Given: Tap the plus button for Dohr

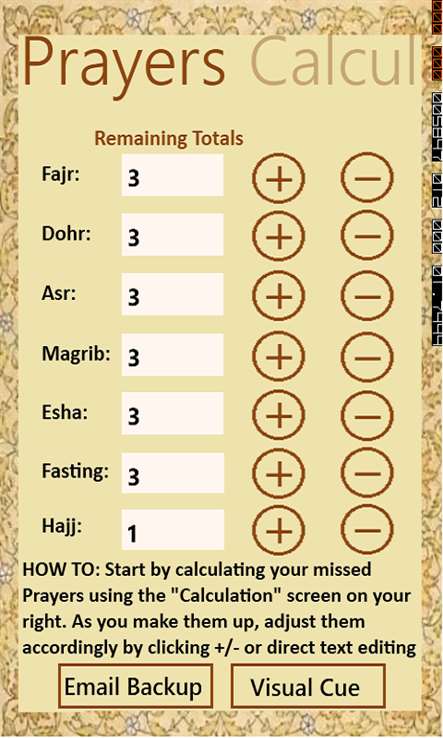Looking at the screenshot, I should coord(279,235).
